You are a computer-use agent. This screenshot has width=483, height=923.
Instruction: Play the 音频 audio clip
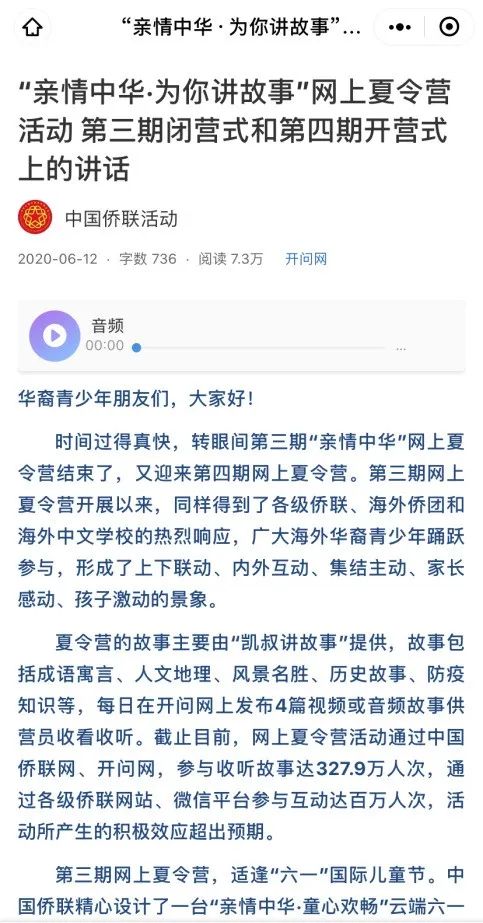click(x=55, y=336)
